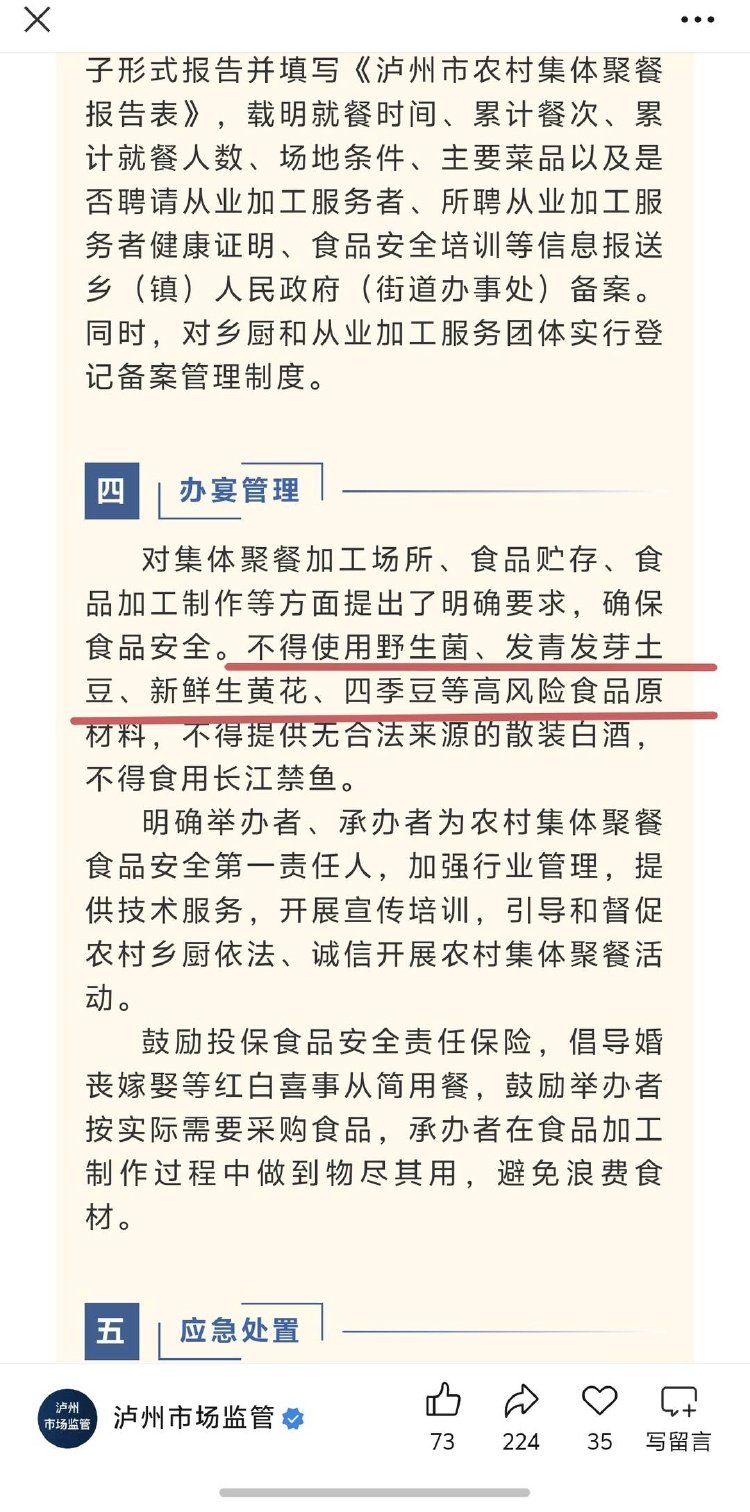Image resolution: width=750 pixels, height=1512 pixels.
Task: Like this article with thumbs up
Action: click(443, 1401)
